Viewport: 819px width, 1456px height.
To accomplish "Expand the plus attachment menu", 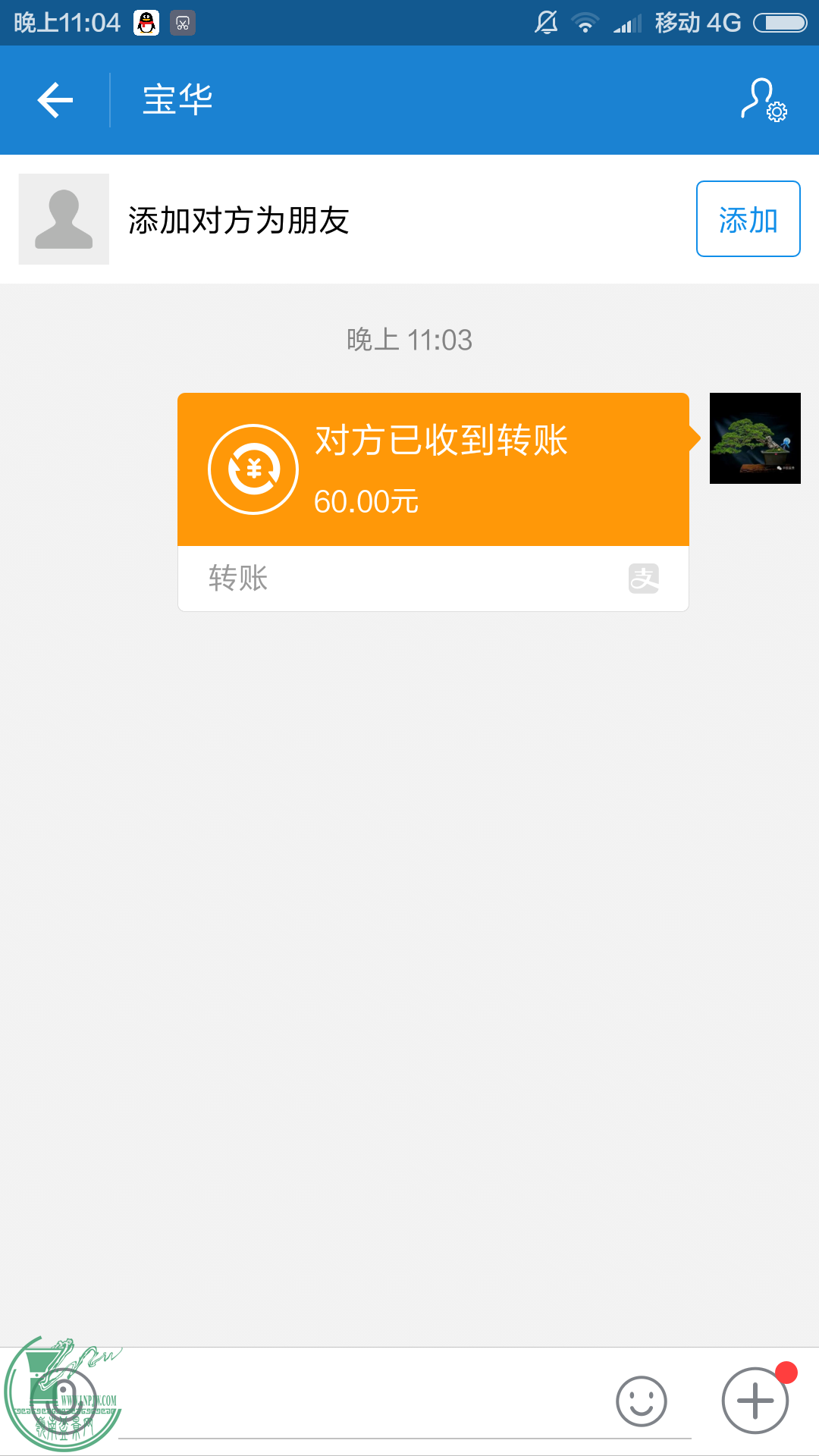I will [755, 1401].
